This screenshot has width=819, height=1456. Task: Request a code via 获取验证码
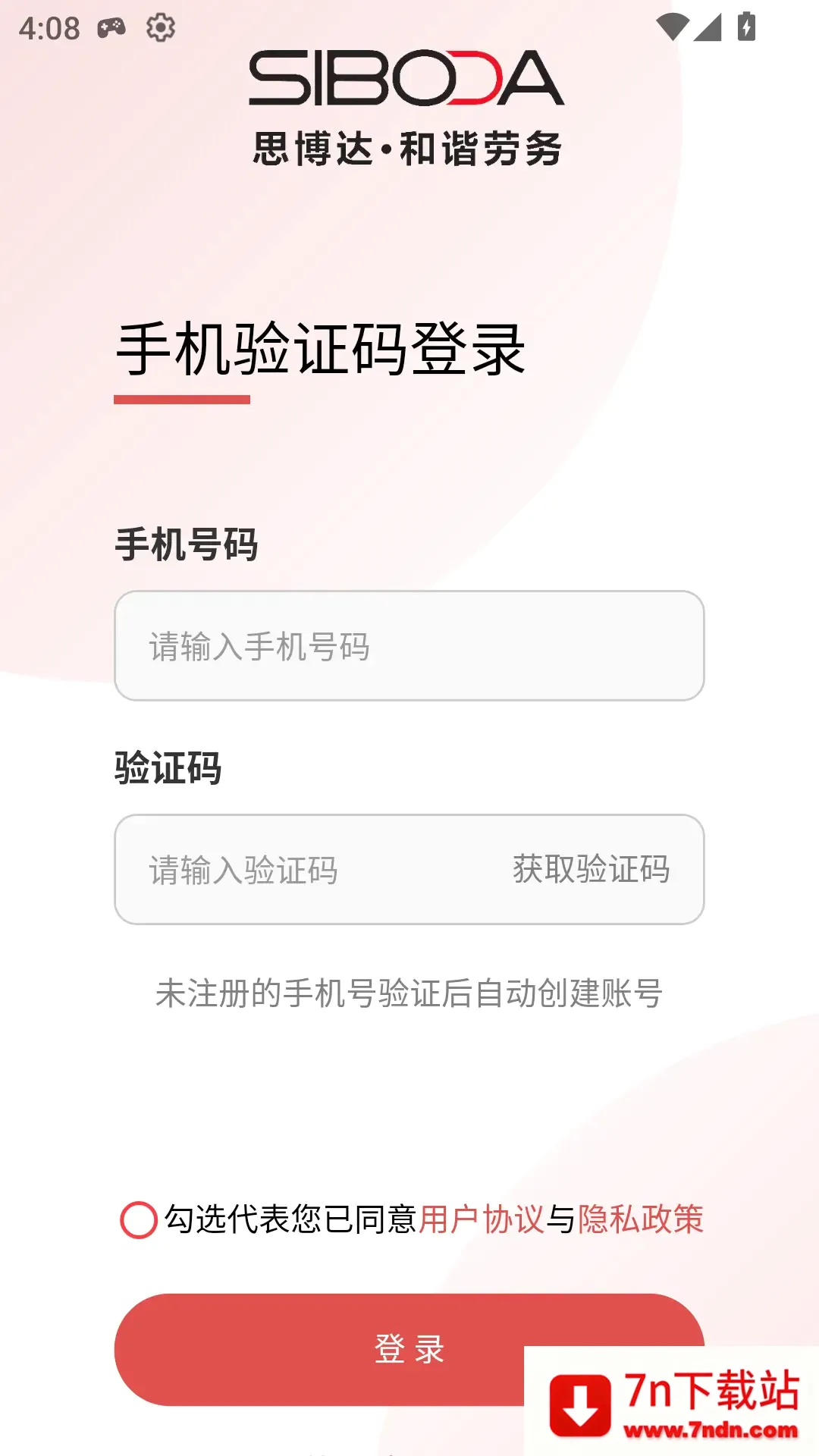point(591,869)
